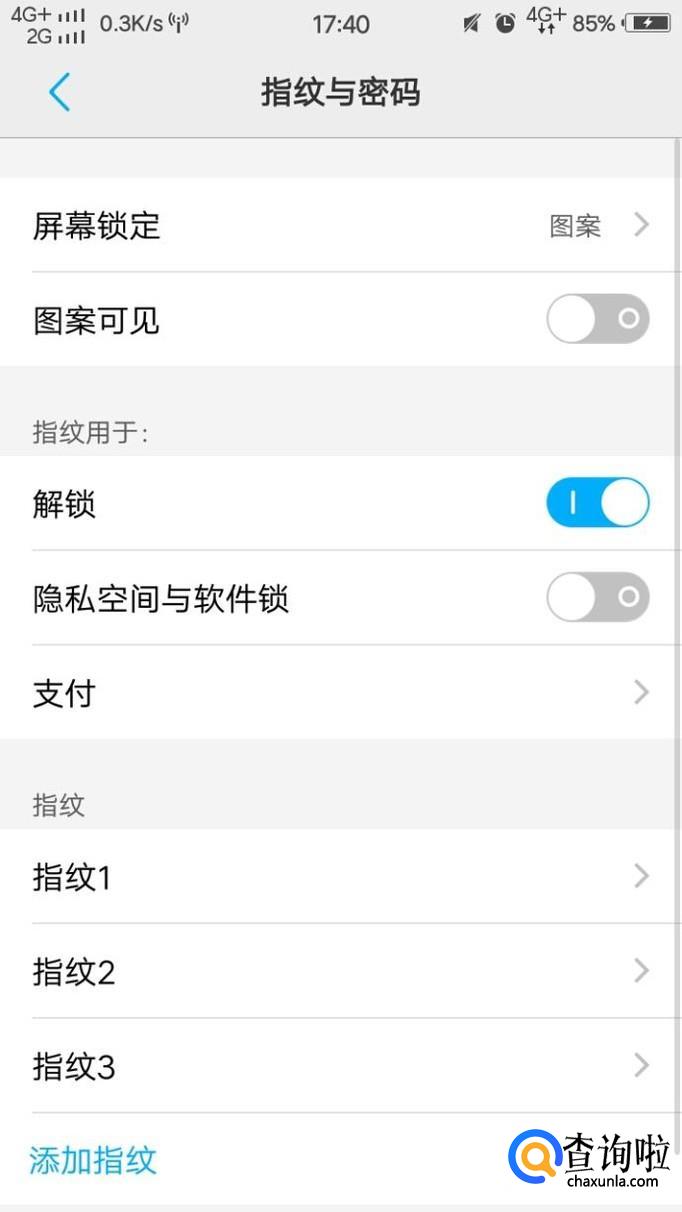This screenshot has width=682, height=1212.
Task: Open the 支付 row
Action: tap(340, 692)
